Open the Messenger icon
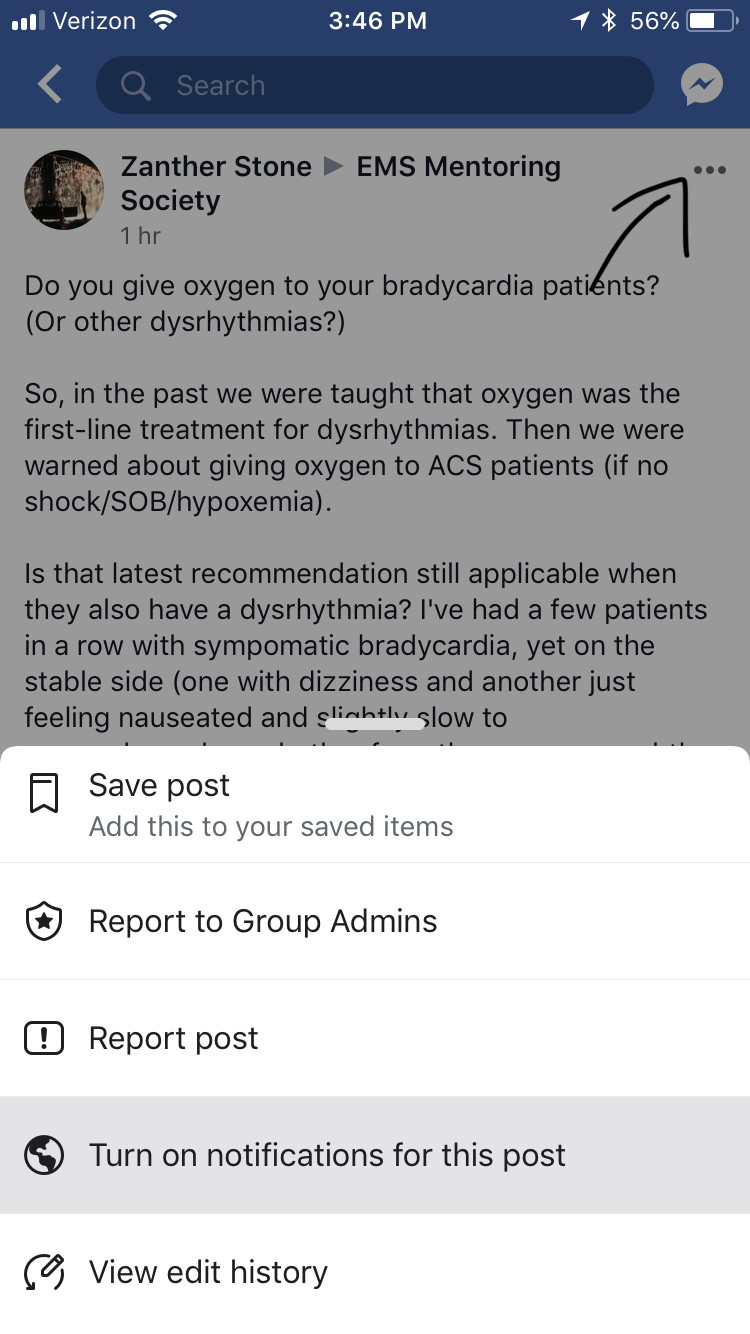This screenshot has width=750, height=1334. pos(702,86)
